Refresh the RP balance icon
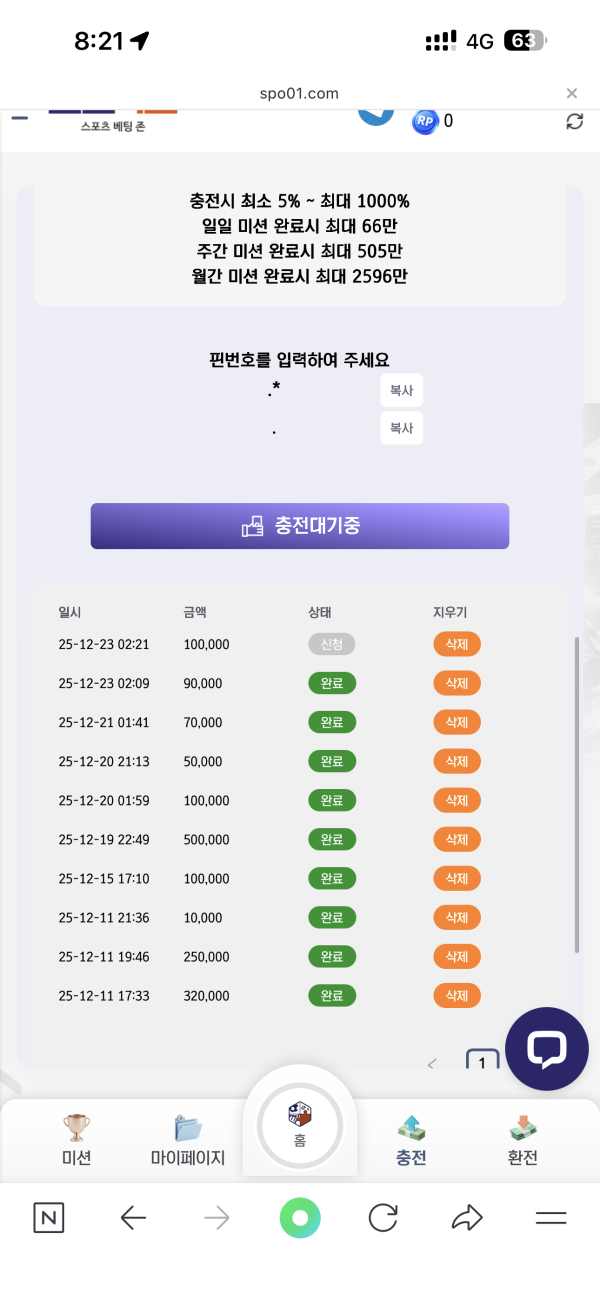 point(574,121)
